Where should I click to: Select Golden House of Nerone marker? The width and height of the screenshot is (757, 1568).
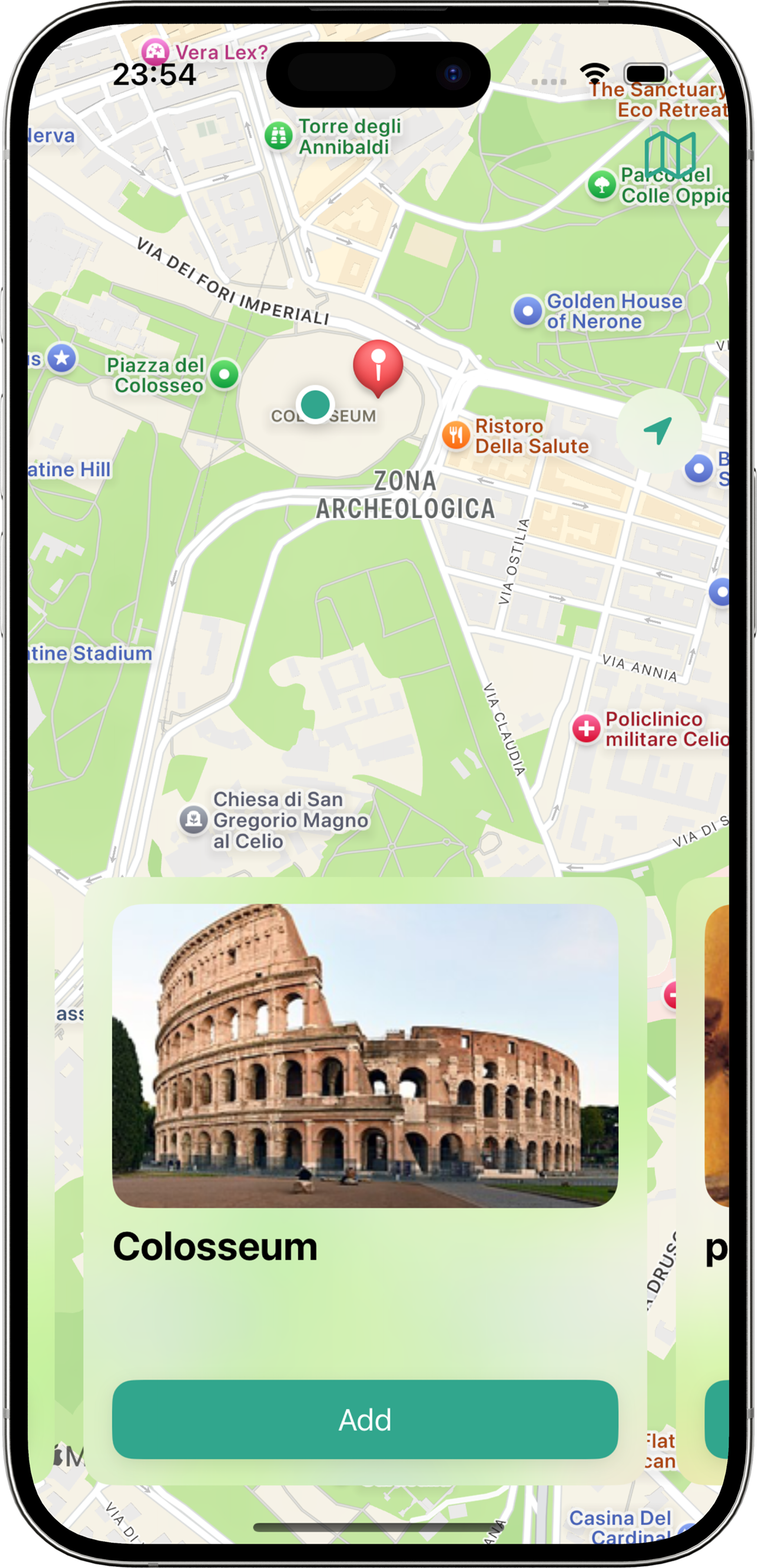(x=528, y=312)
